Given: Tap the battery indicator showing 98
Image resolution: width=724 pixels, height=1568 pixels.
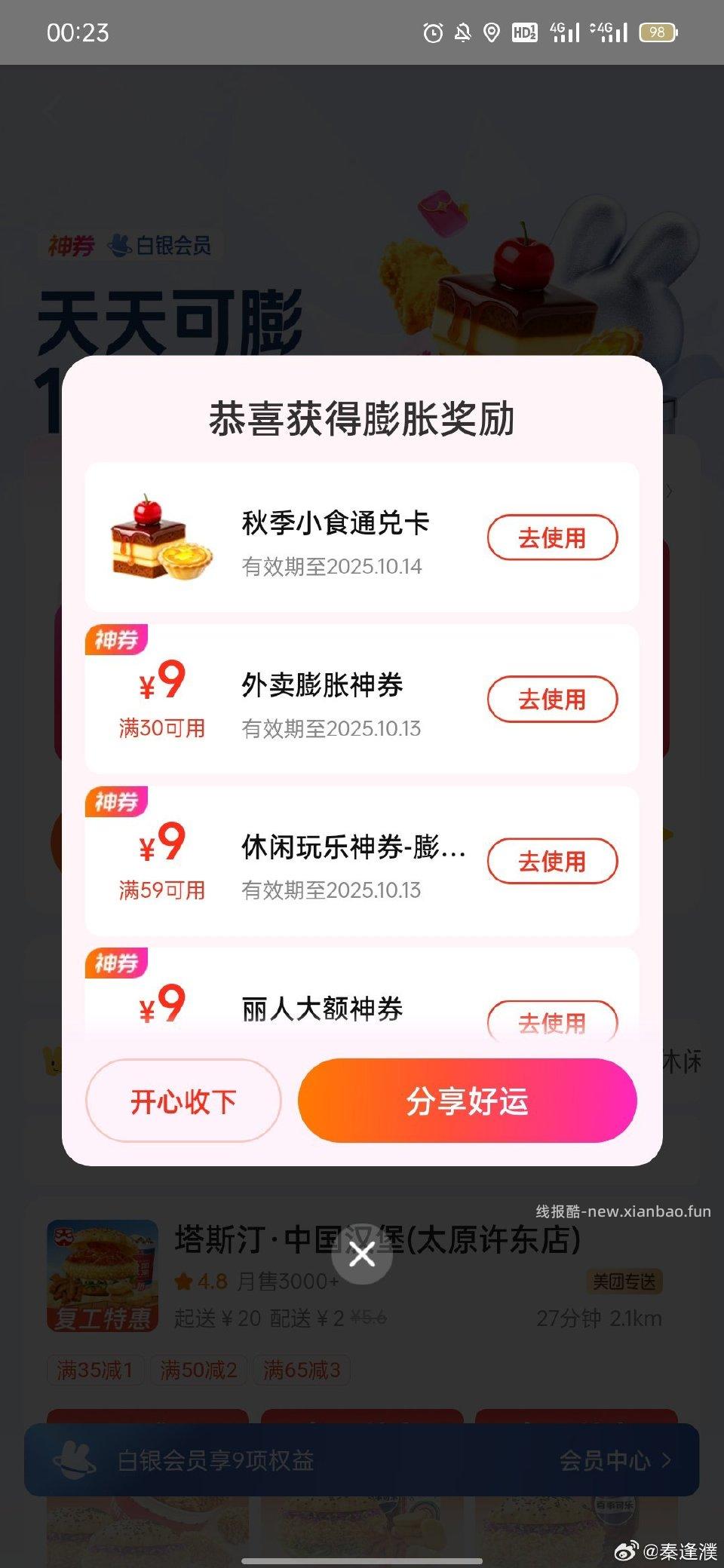Looking at the screenshot, I should point(658,32).
